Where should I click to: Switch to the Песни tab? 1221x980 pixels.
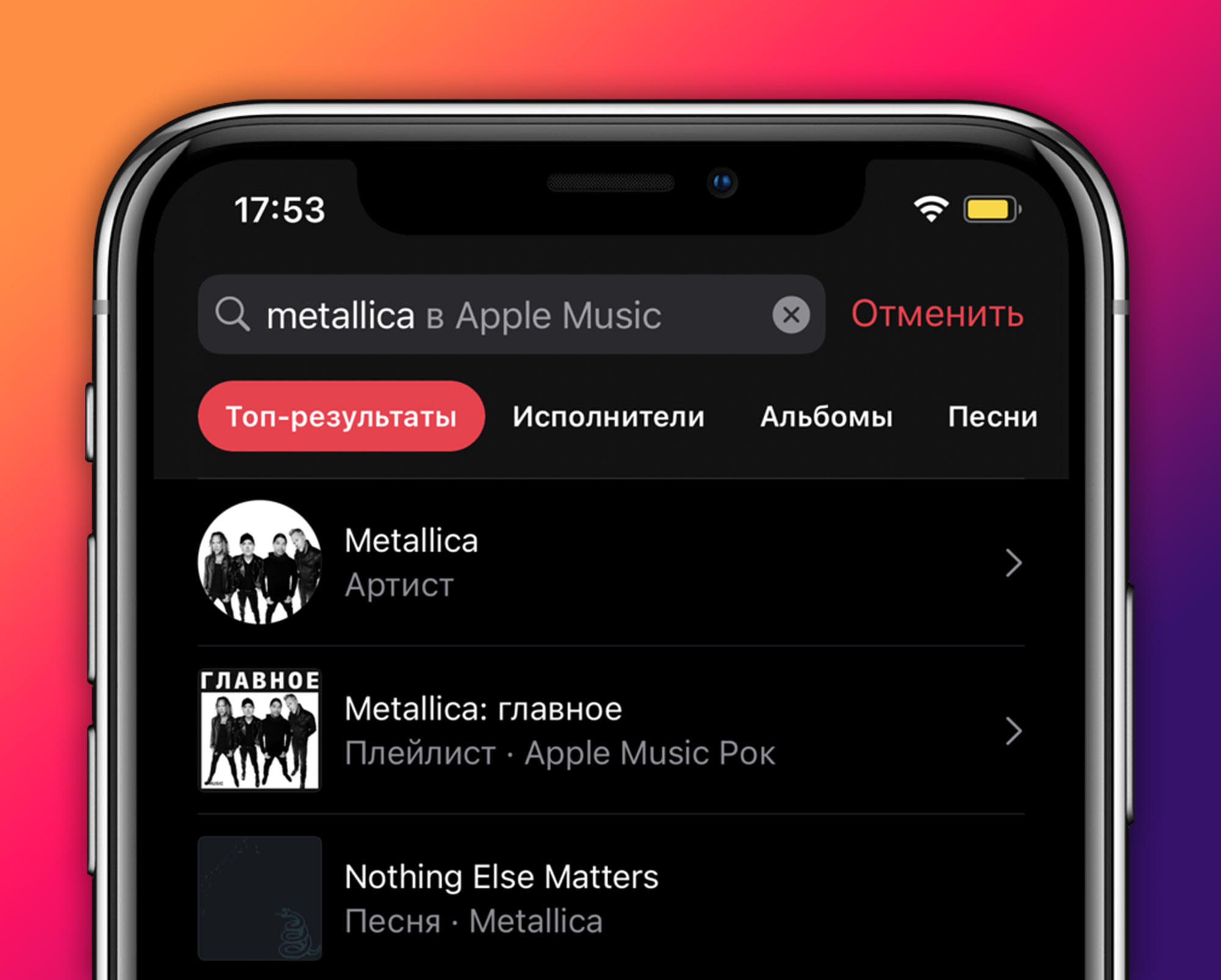992,417
